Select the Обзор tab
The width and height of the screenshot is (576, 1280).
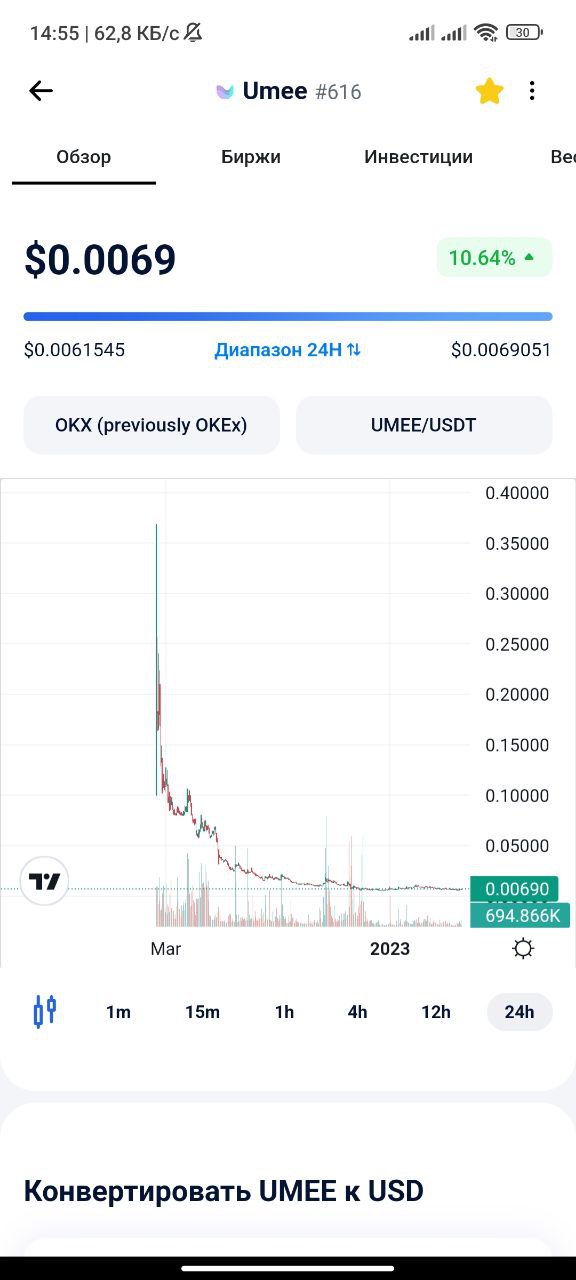[84, 157]
